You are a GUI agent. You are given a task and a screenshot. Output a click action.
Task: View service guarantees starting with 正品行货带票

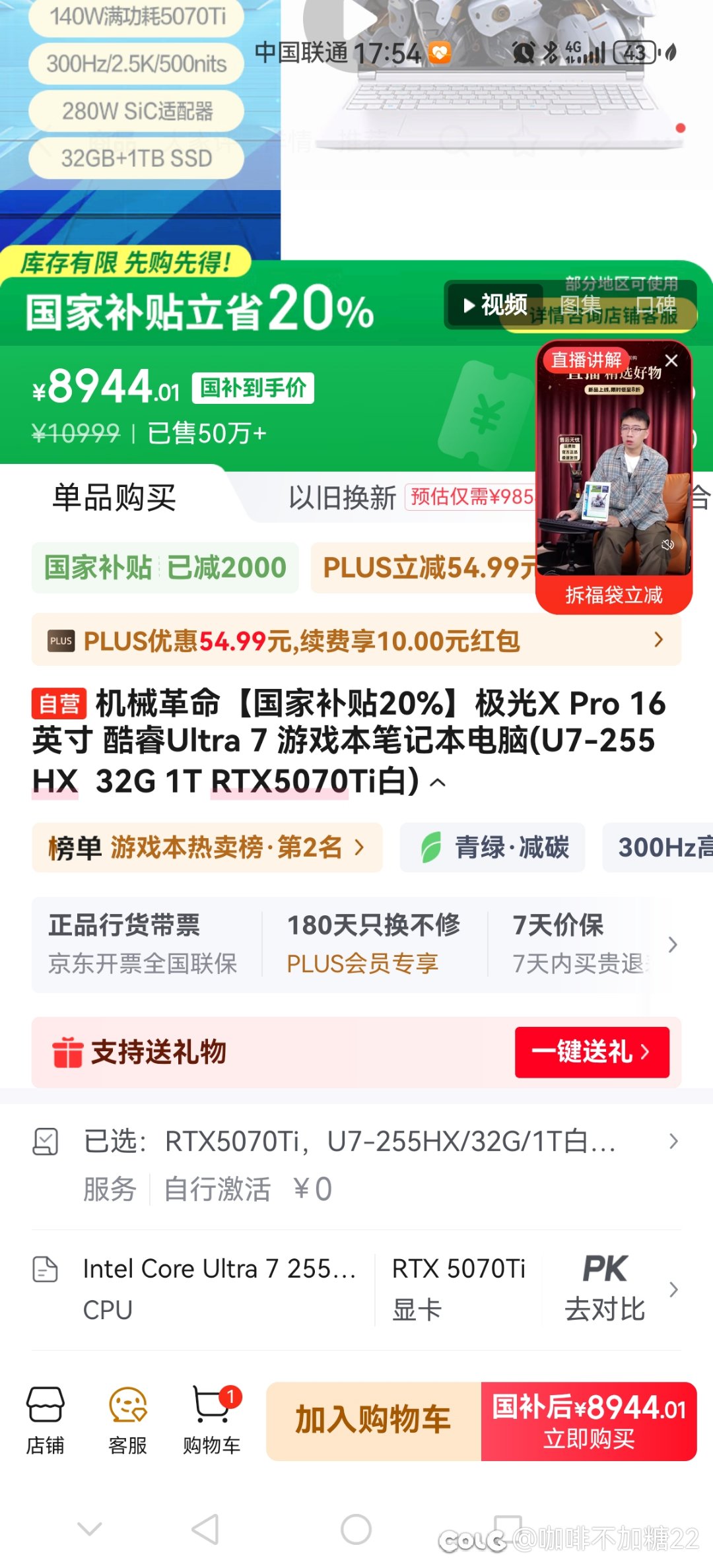click(x=142, y=944)
